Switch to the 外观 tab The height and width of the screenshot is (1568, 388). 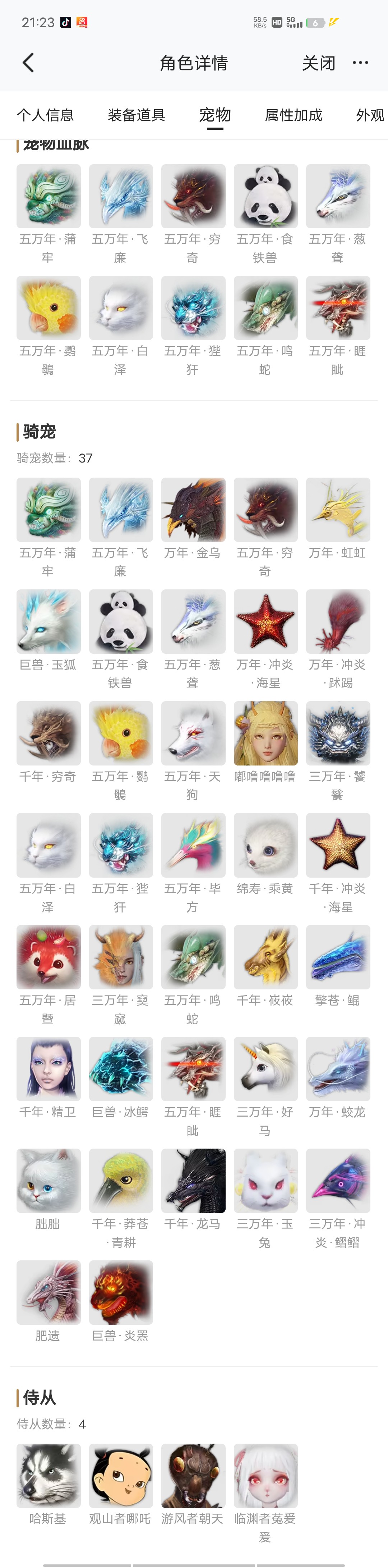tap(370, 115)
